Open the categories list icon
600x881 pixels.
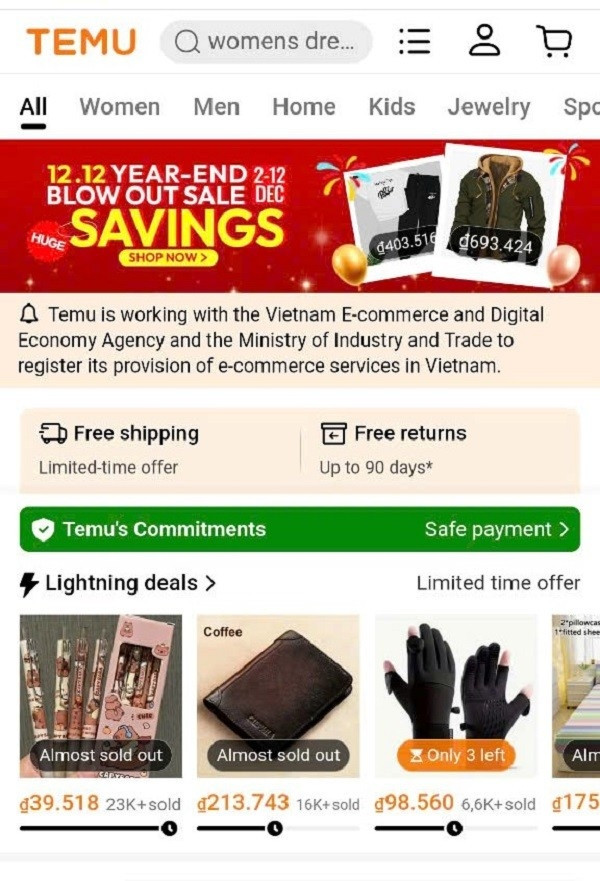click(x=413, y=41)
